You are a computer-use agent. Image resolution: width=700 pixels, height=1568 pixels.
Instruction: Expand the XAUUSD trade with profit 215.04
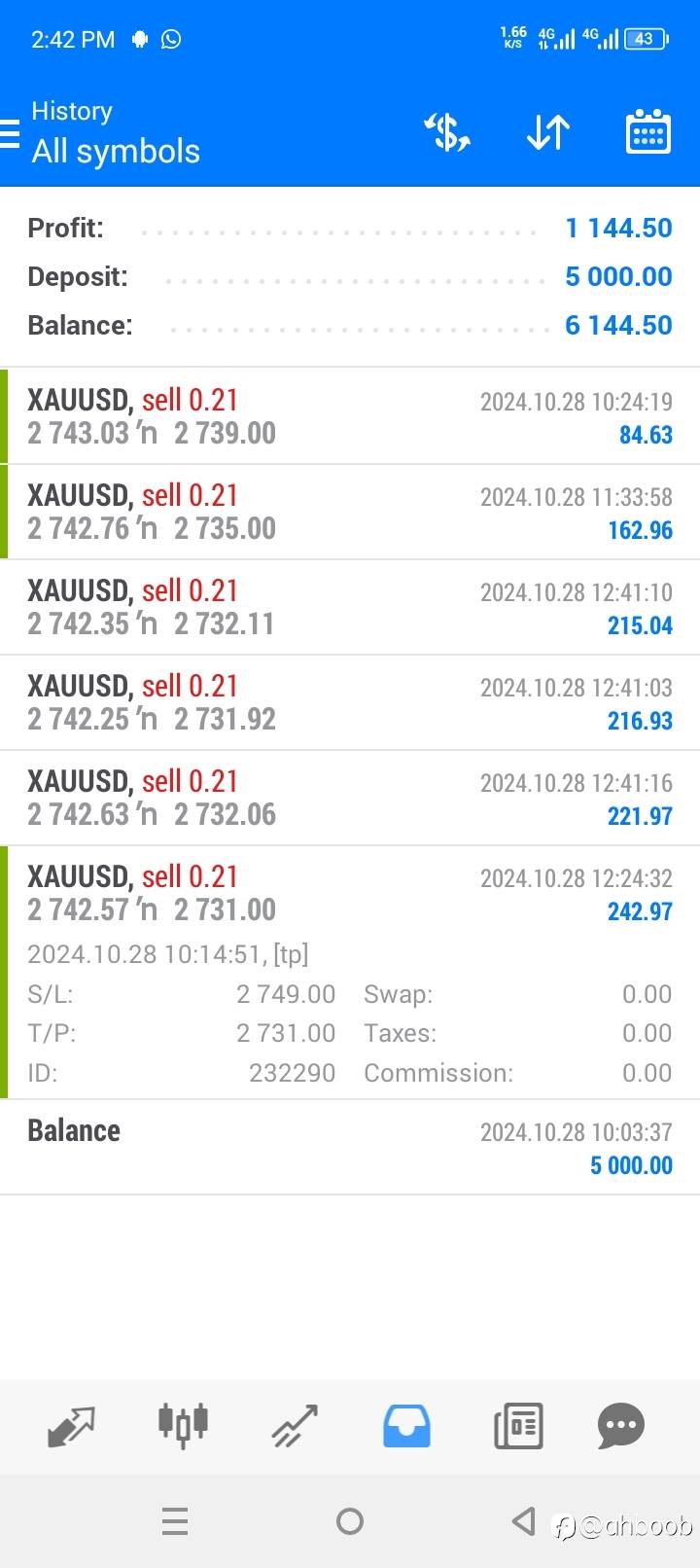pyautogui.click(x=350, y=607)
